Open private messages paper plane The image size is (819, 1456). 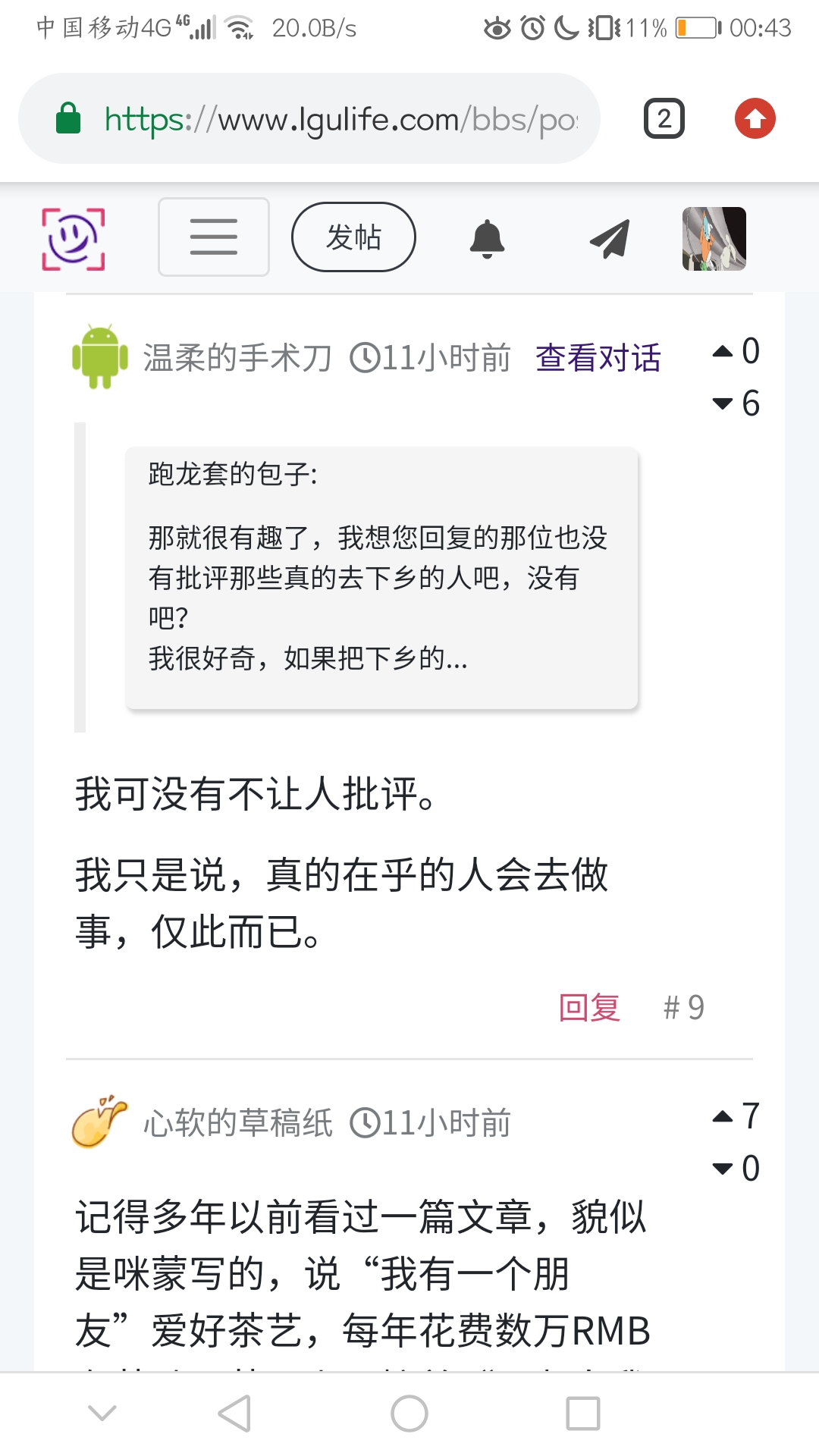609,239
